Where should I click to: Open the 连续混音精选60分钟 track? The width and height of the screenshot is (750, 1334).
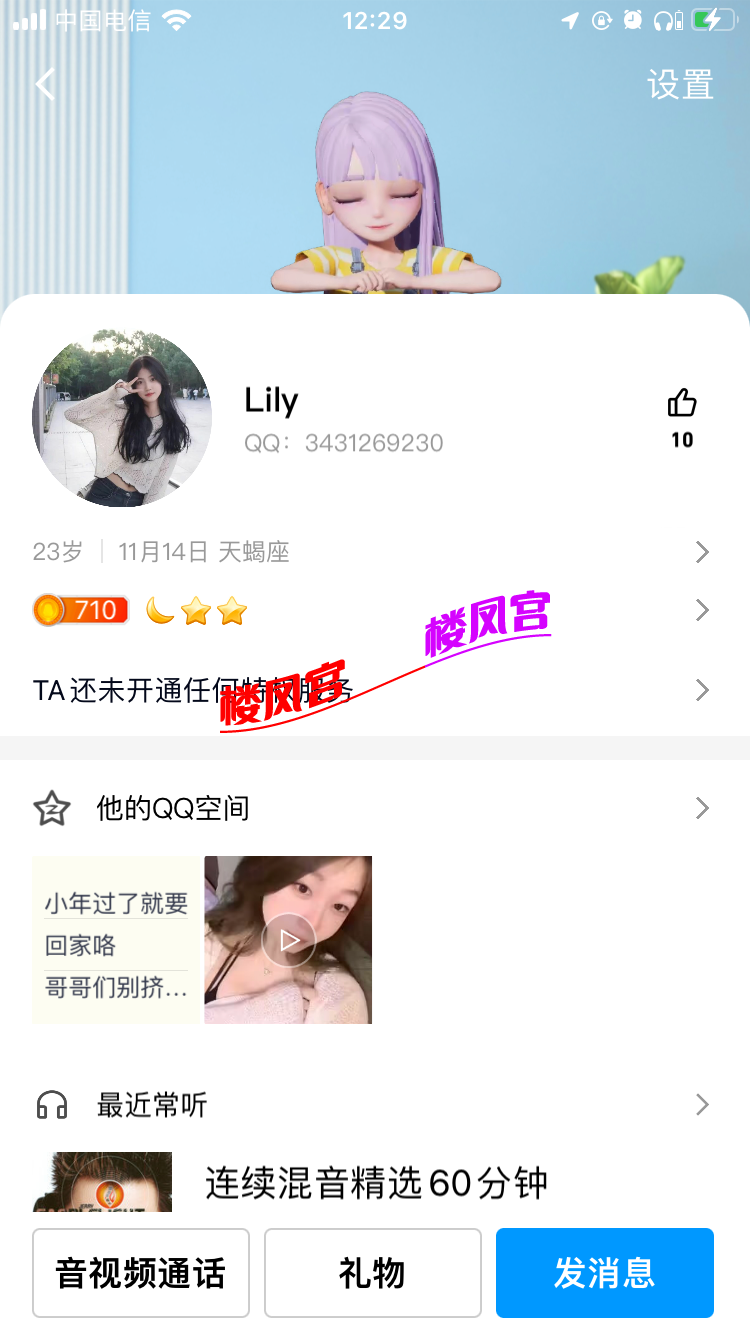(x=376, y=1183)
